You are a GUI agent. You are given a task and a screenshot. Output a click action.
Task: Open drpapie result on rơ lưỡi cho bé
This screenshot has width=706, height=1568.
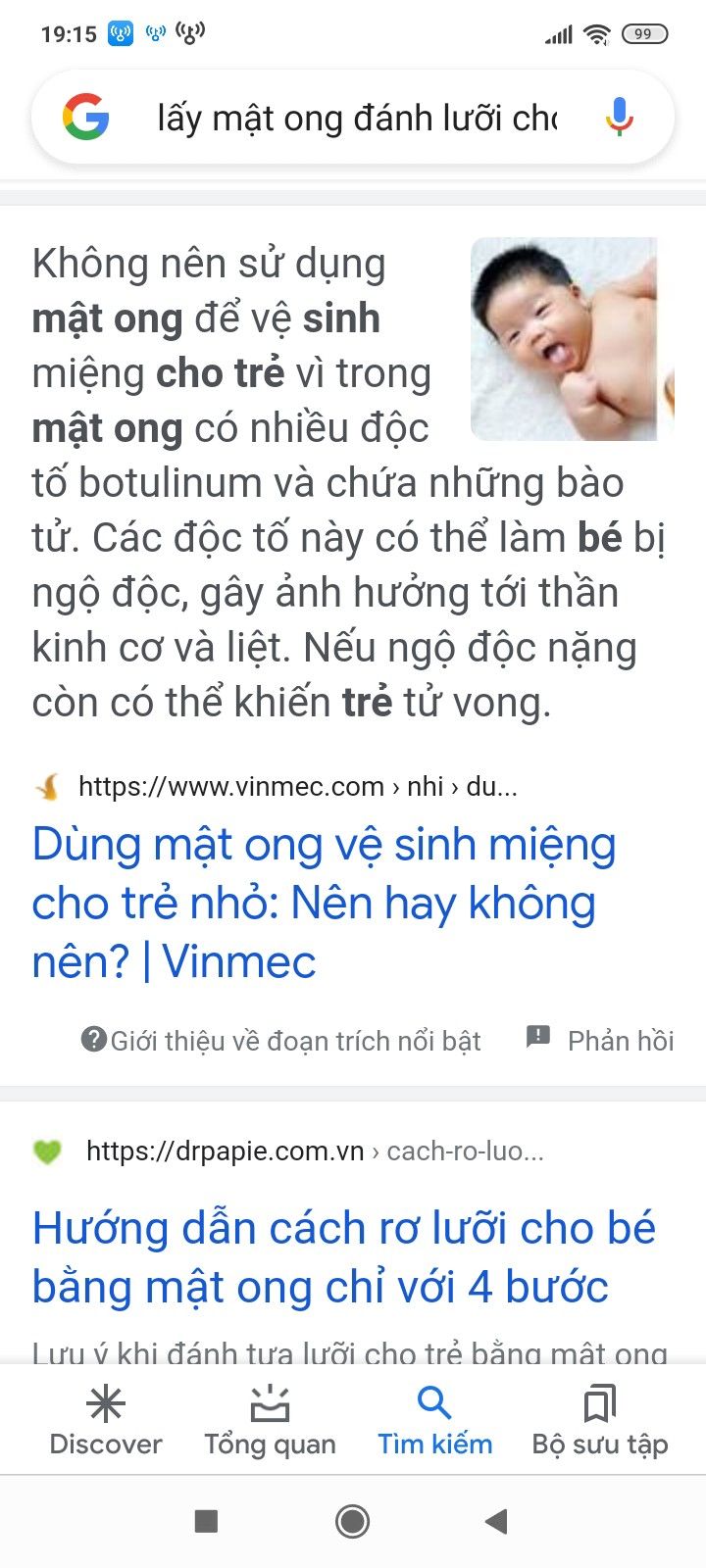tap(343, 1257)
